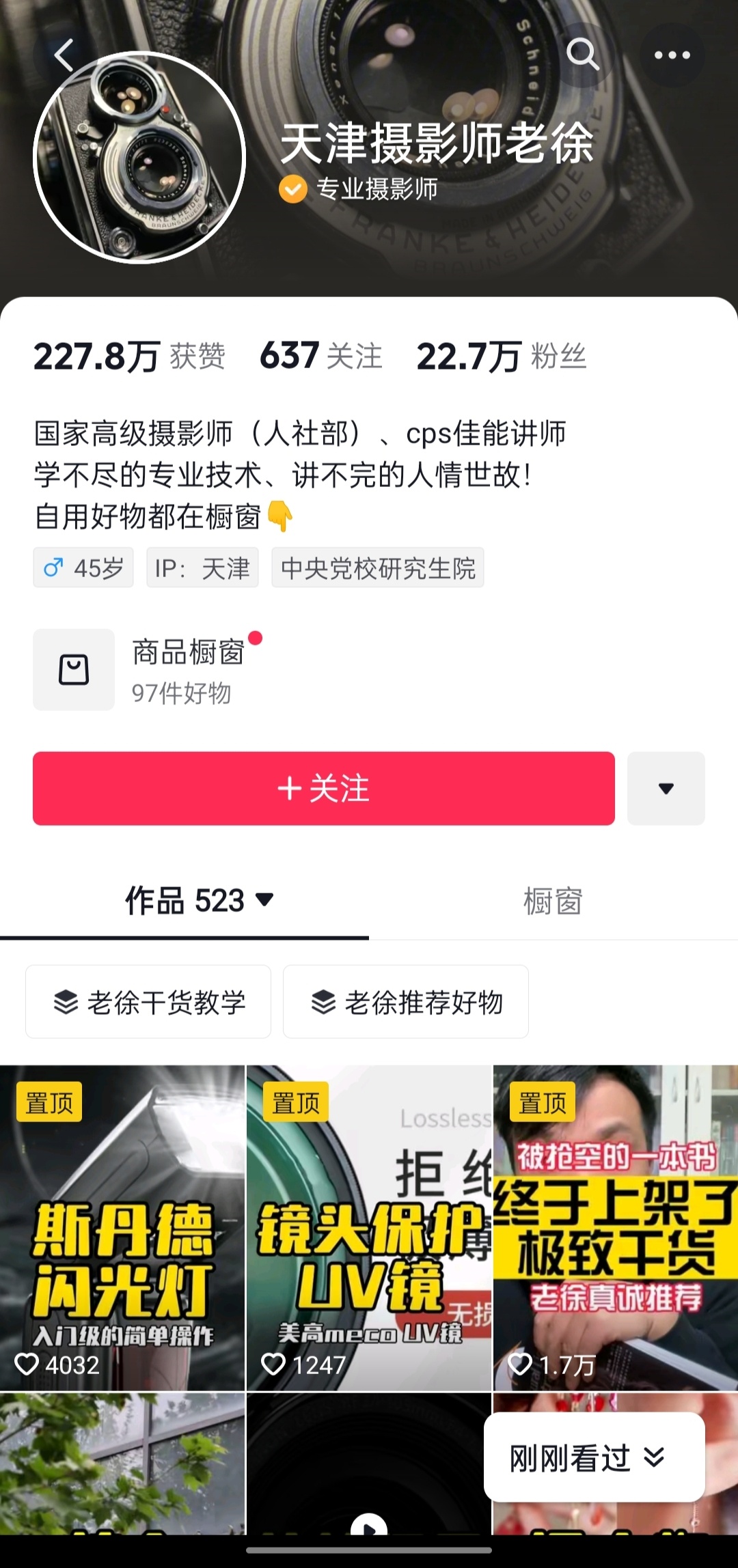Switch to the 橱窗 tab
The width and height of the screenshot is (738, 1568).
(553, 901)
